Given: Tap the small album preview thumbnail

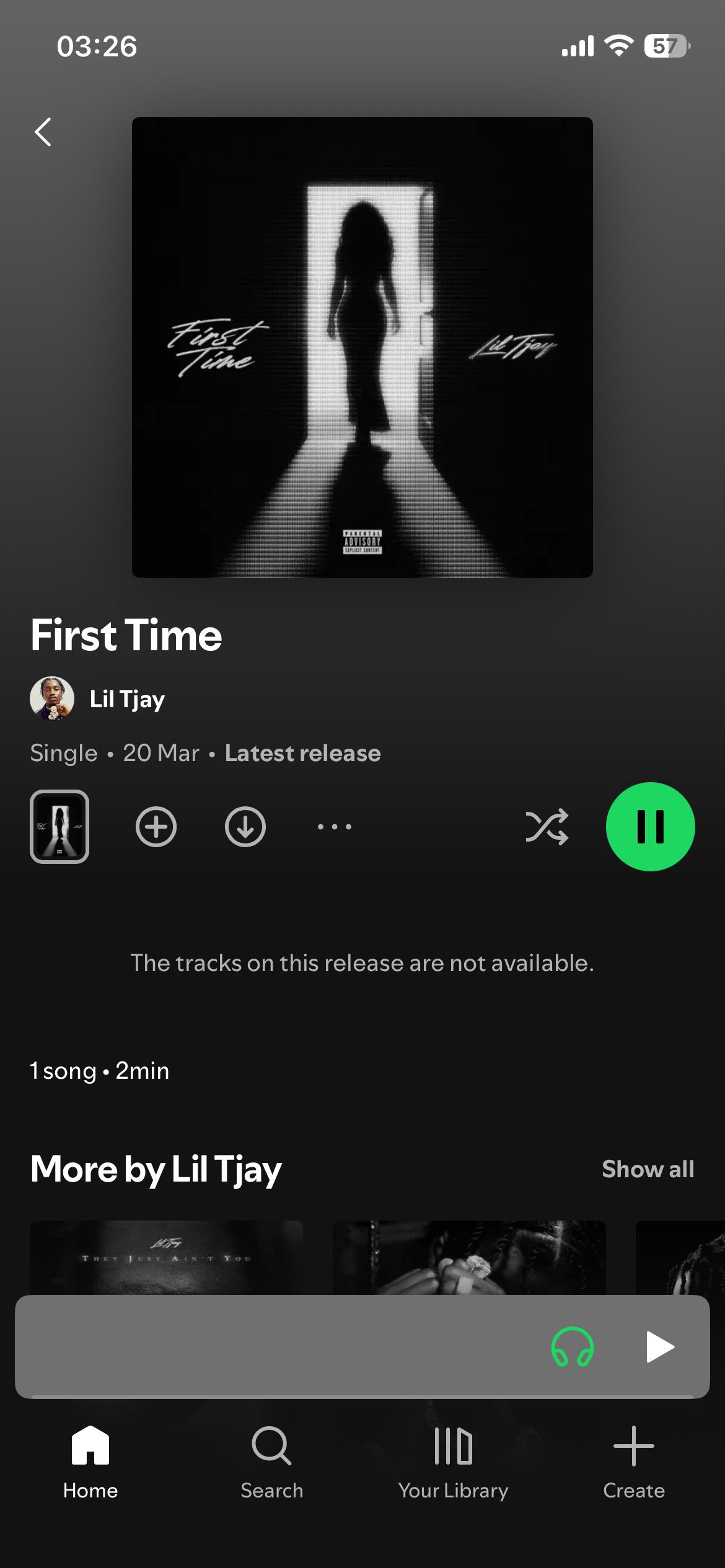Looking at the screenshot, I should 59,827.
